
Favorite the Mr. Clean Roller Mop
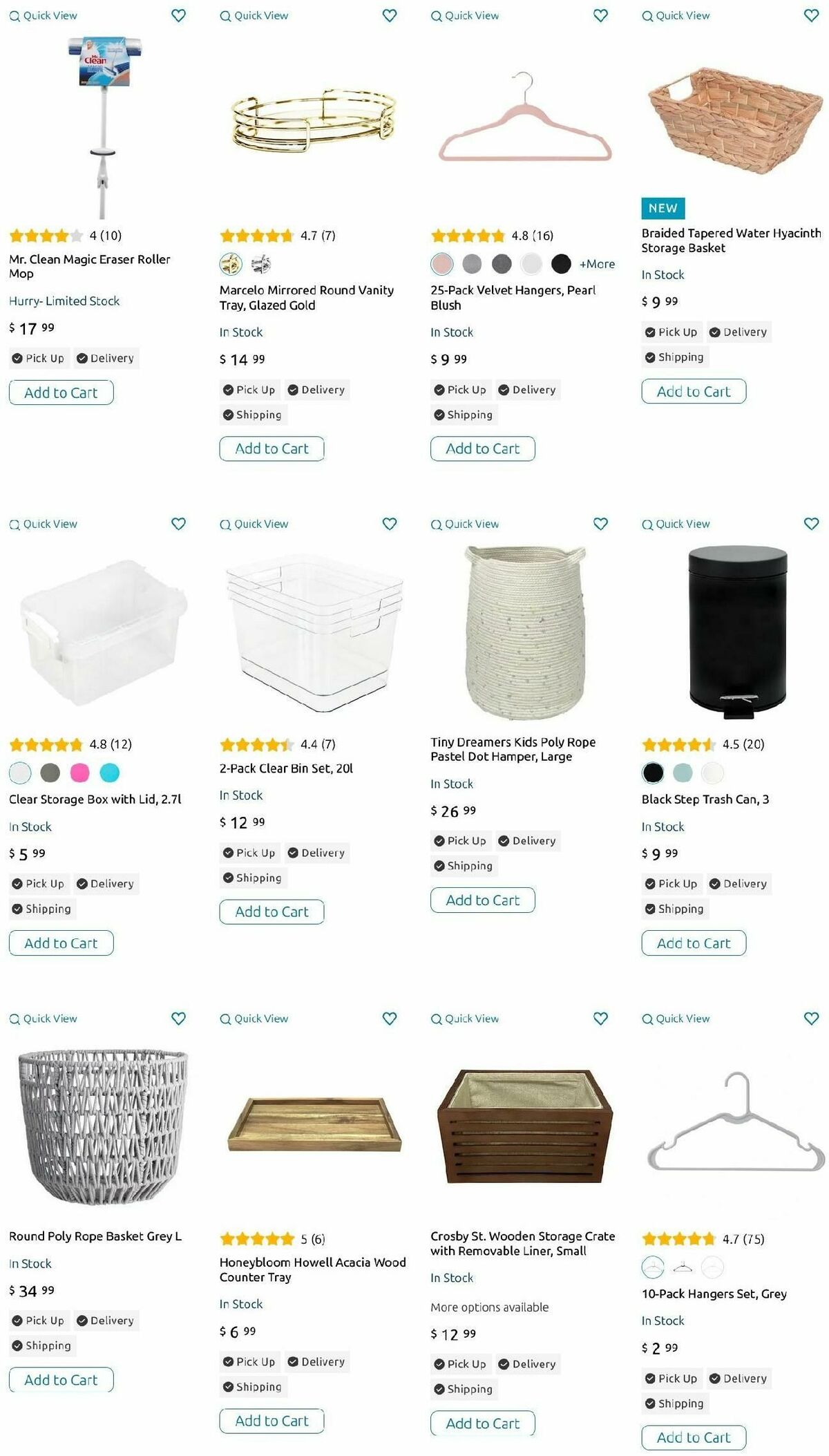[x=178, y=15]
